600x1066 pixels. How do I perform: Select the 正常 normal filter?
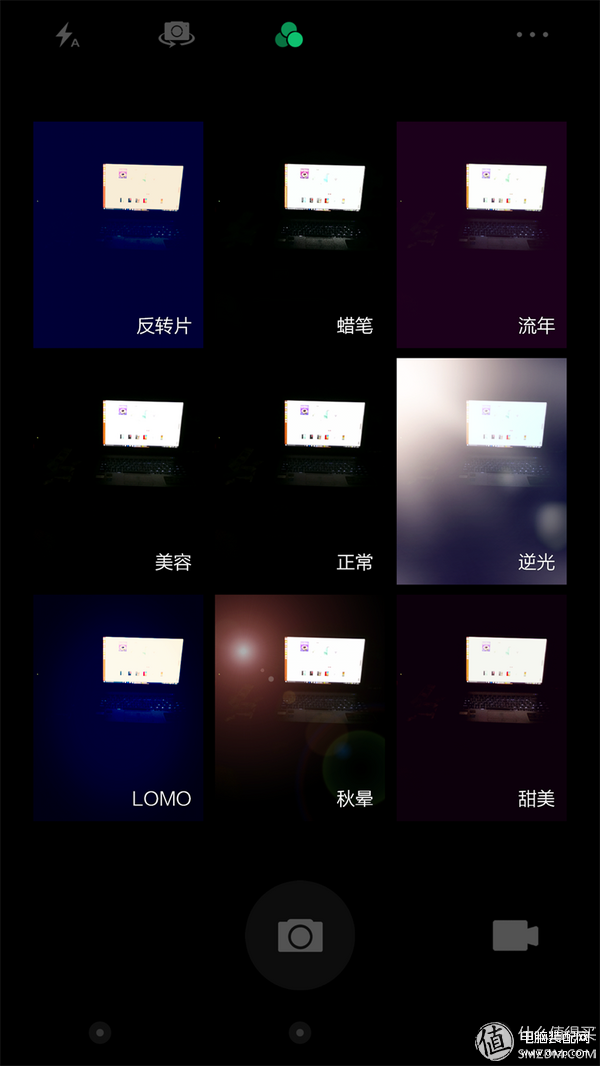(x=300, y=471)
